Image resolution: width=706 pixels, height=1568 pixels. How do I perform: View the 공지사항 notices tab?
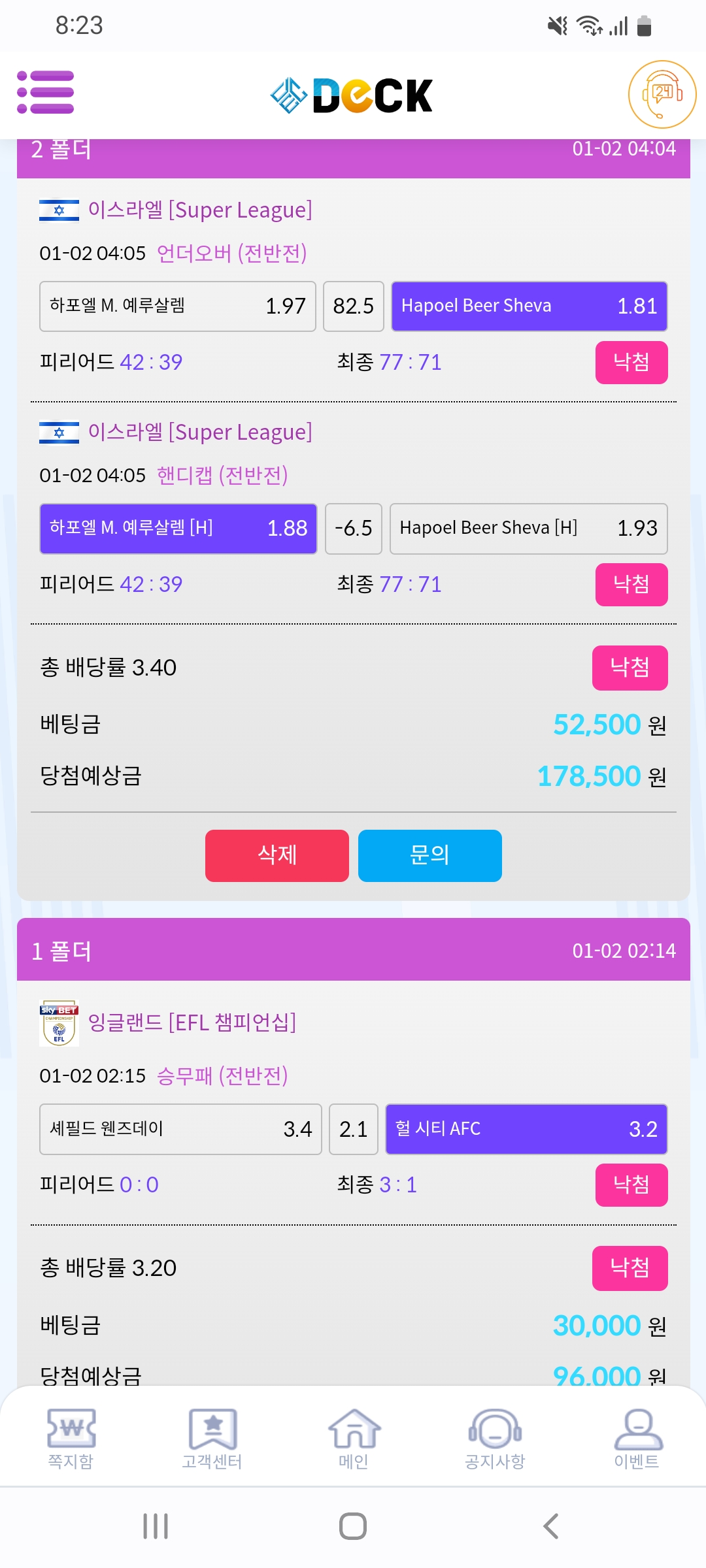[x=495, y=1439]
